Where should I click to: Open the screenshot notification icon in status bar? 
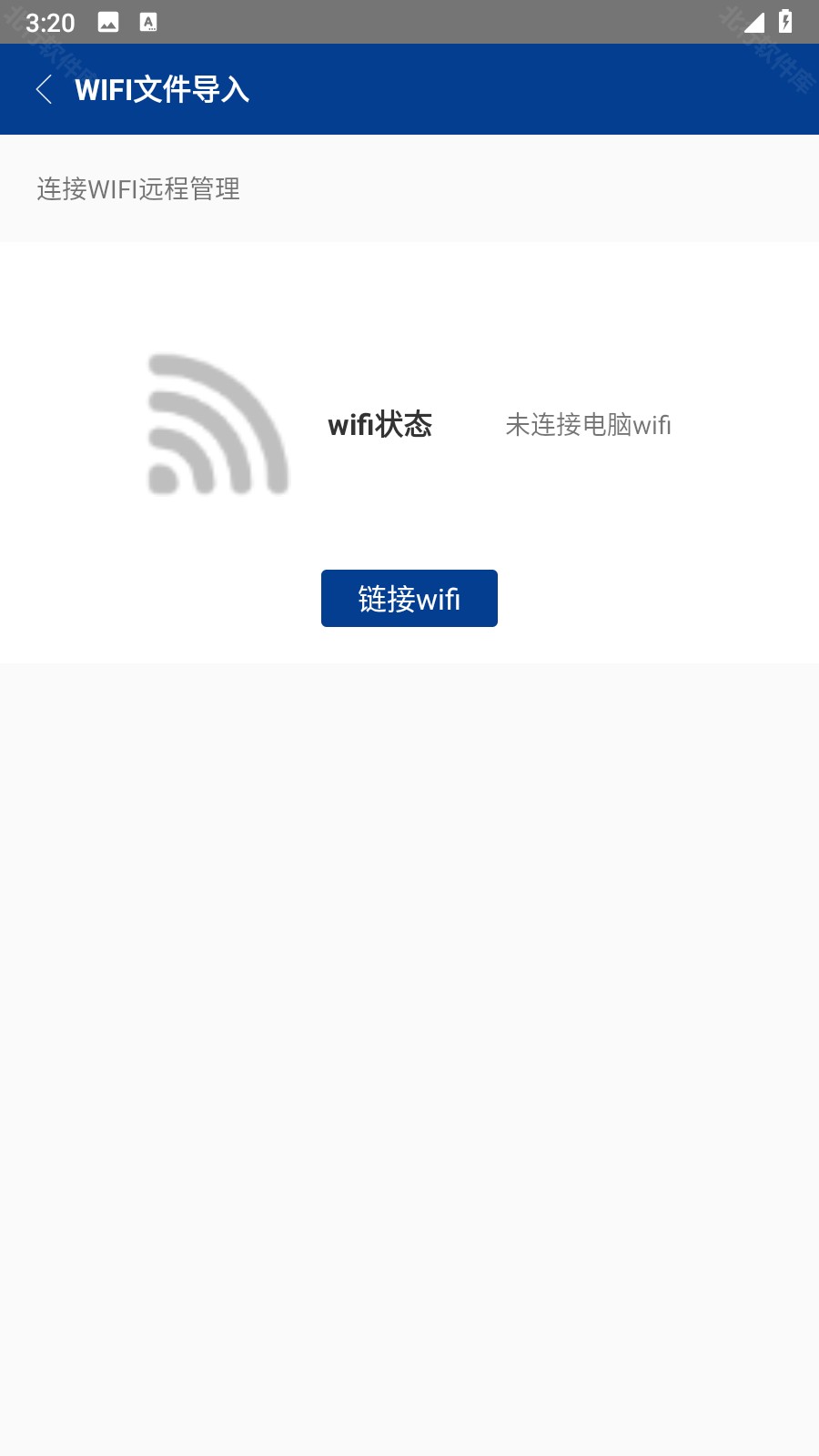109,20
